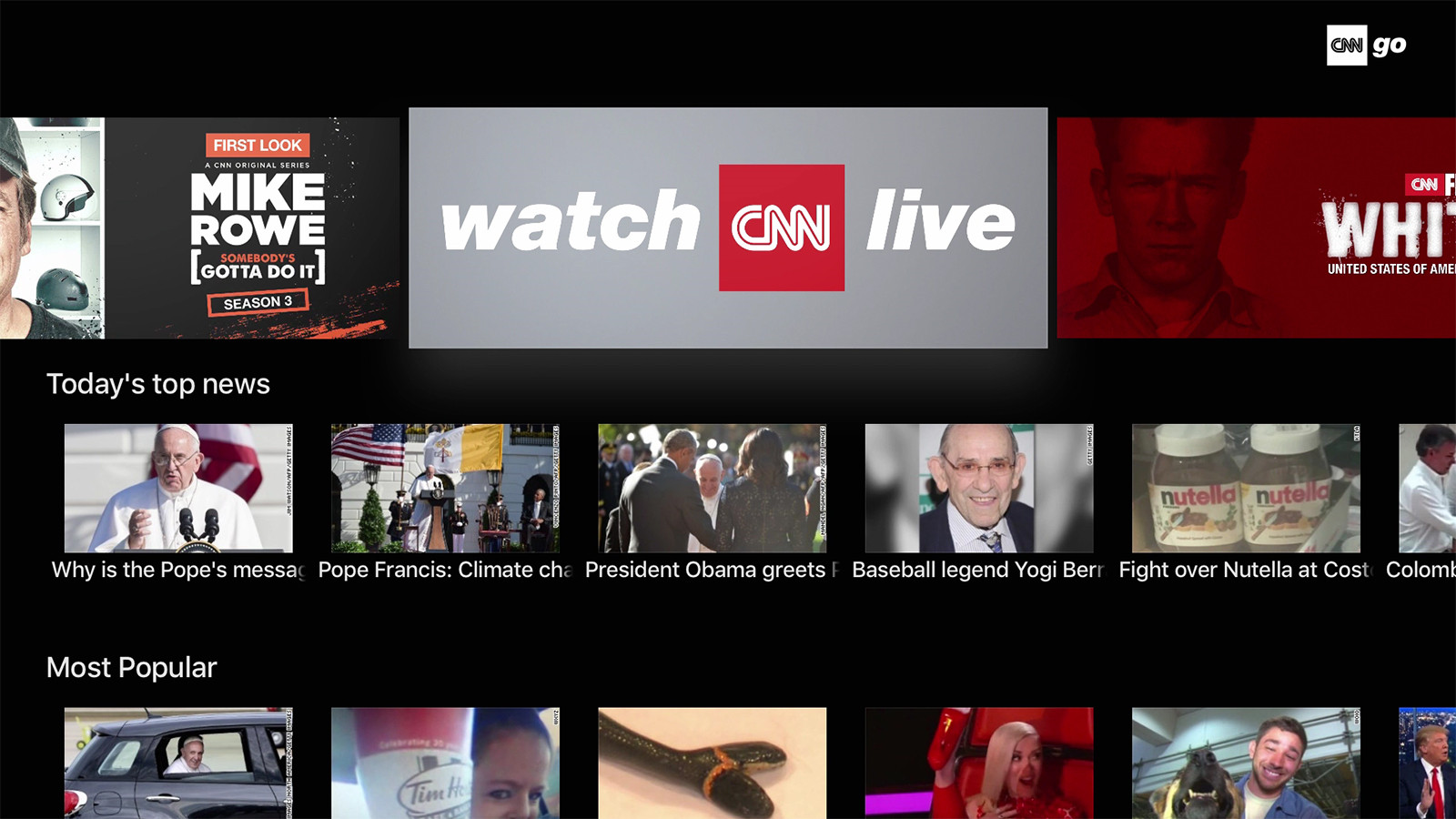Screen dimensions: 1456x819
Task: Open the watch CNN live banner
Action: click(x=728, y=227)
